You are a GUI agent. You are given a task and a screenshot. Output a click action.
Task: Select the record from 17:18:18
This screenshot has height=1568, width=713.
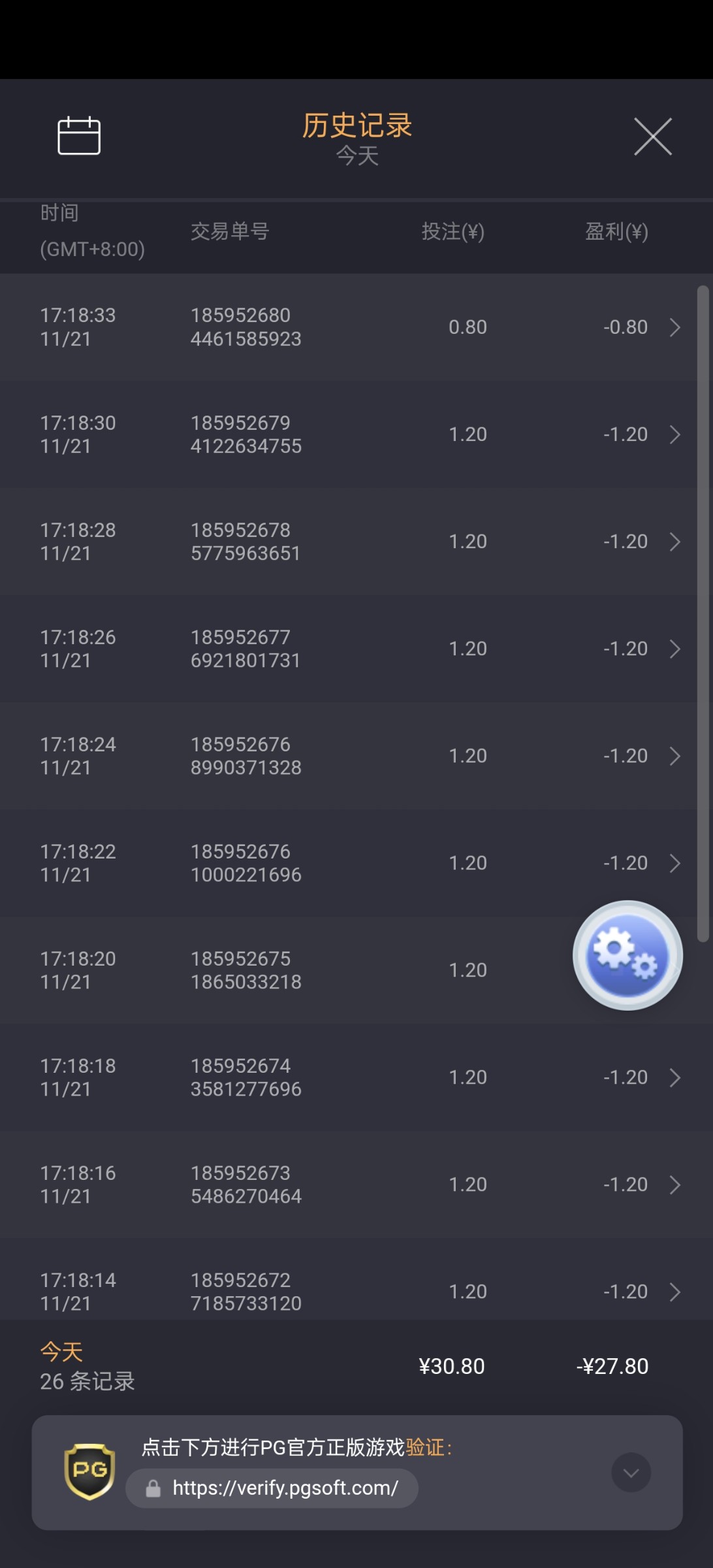tap(349, 1077)
